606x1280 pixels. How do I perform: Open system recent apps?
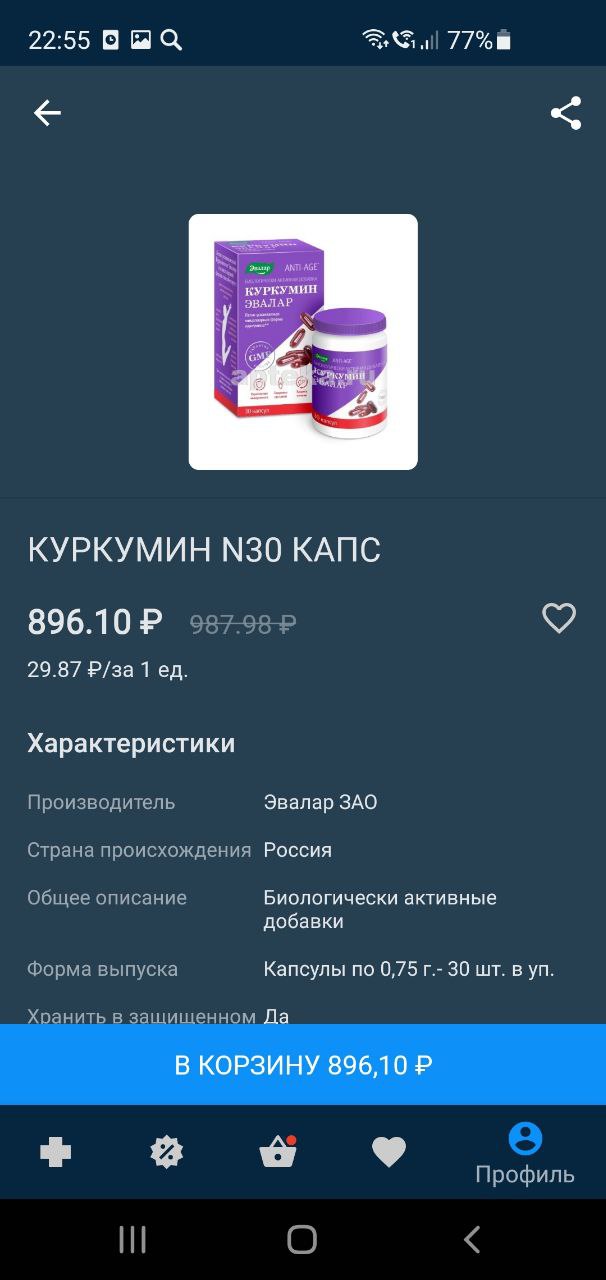pyautogui.click(x=133, y=1240)
